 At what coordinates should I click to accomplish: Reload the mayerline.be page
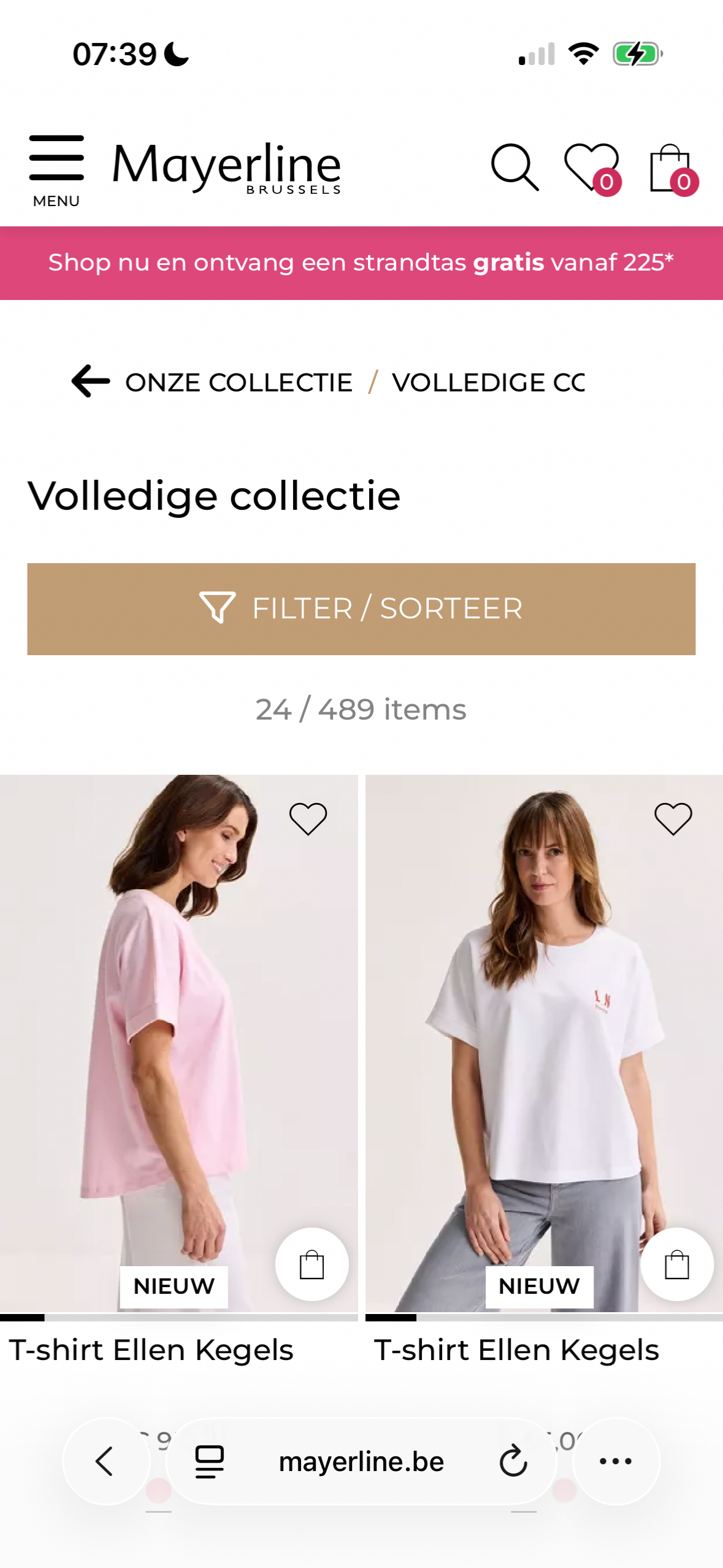(x=513, y=1461)
